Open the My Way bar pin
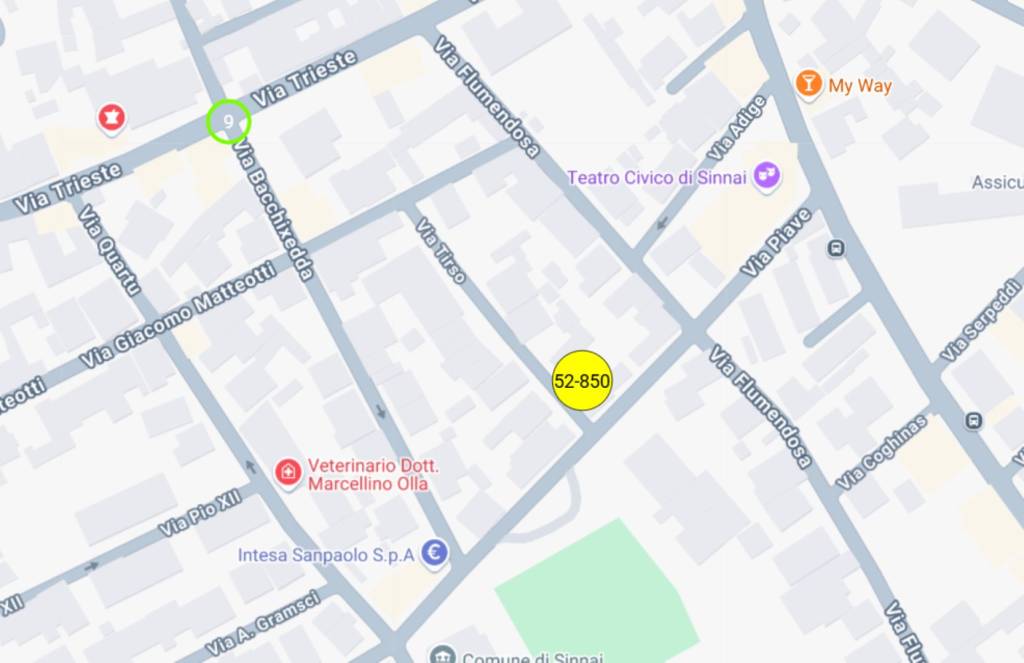Viewport: 1024px width, 663px height. tap(809, 85)
